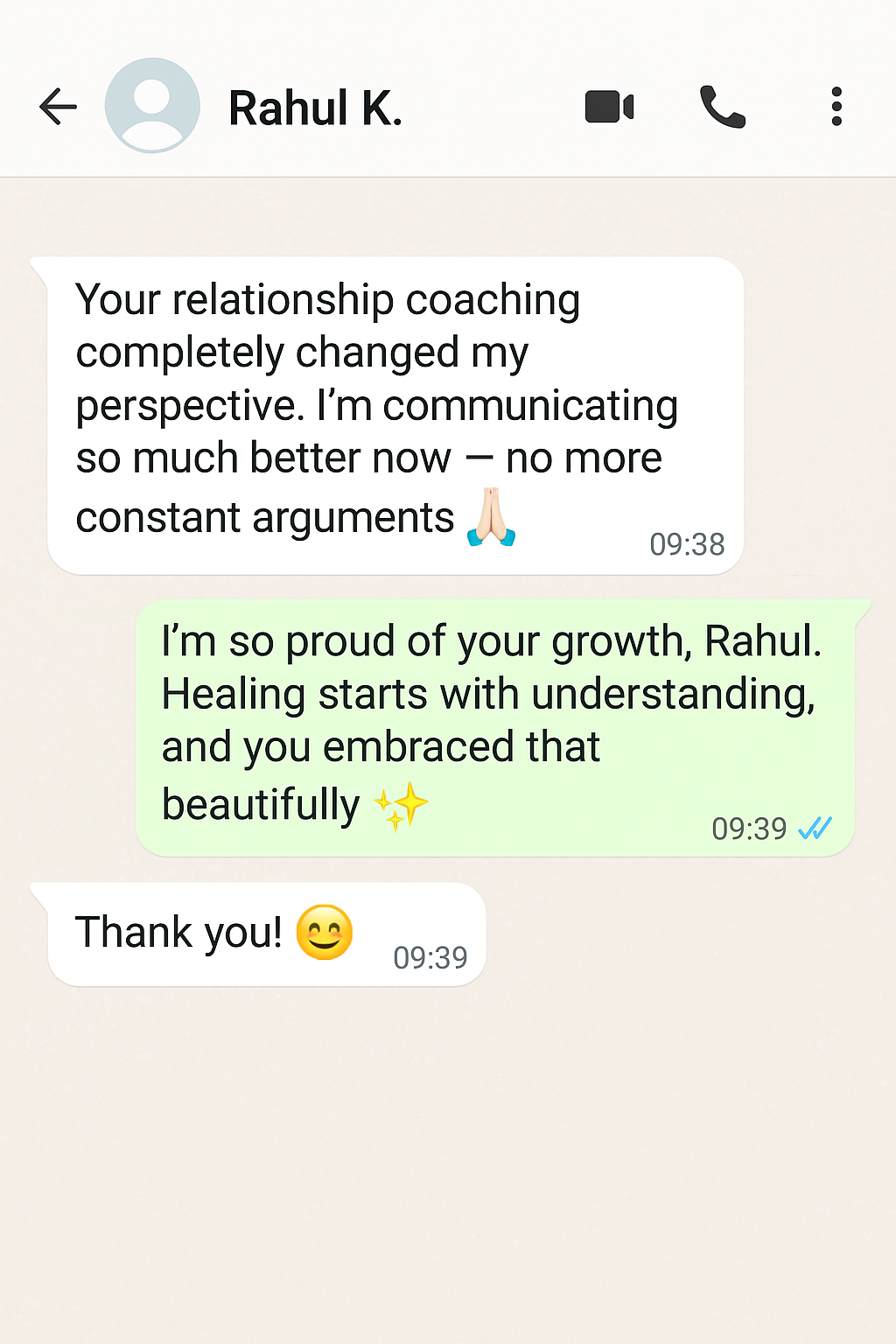Go back from Rahul K.'s chat
The height and width of the screenshot is (1344, 896).
pyautogui.click(x=59, y=107)
